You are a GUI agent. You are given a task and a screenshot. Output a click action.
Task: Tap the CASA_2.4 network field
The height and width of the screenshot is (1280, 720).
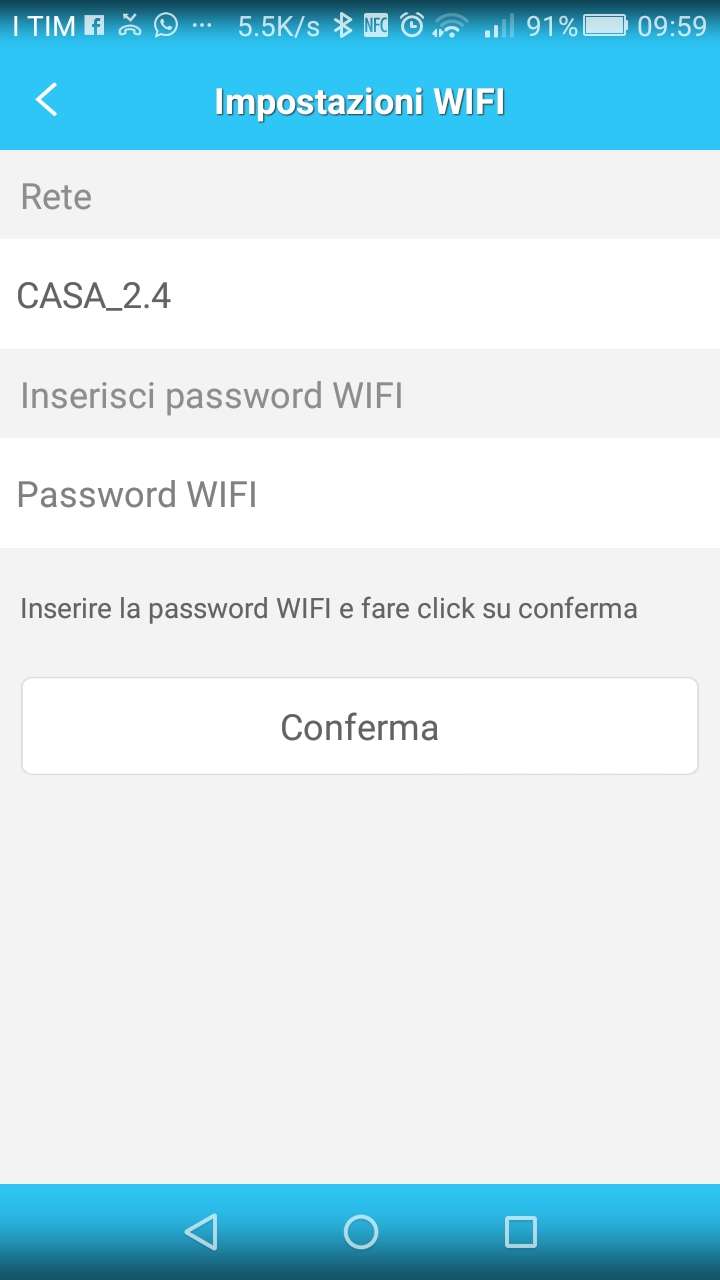click(x=360, y=294)
